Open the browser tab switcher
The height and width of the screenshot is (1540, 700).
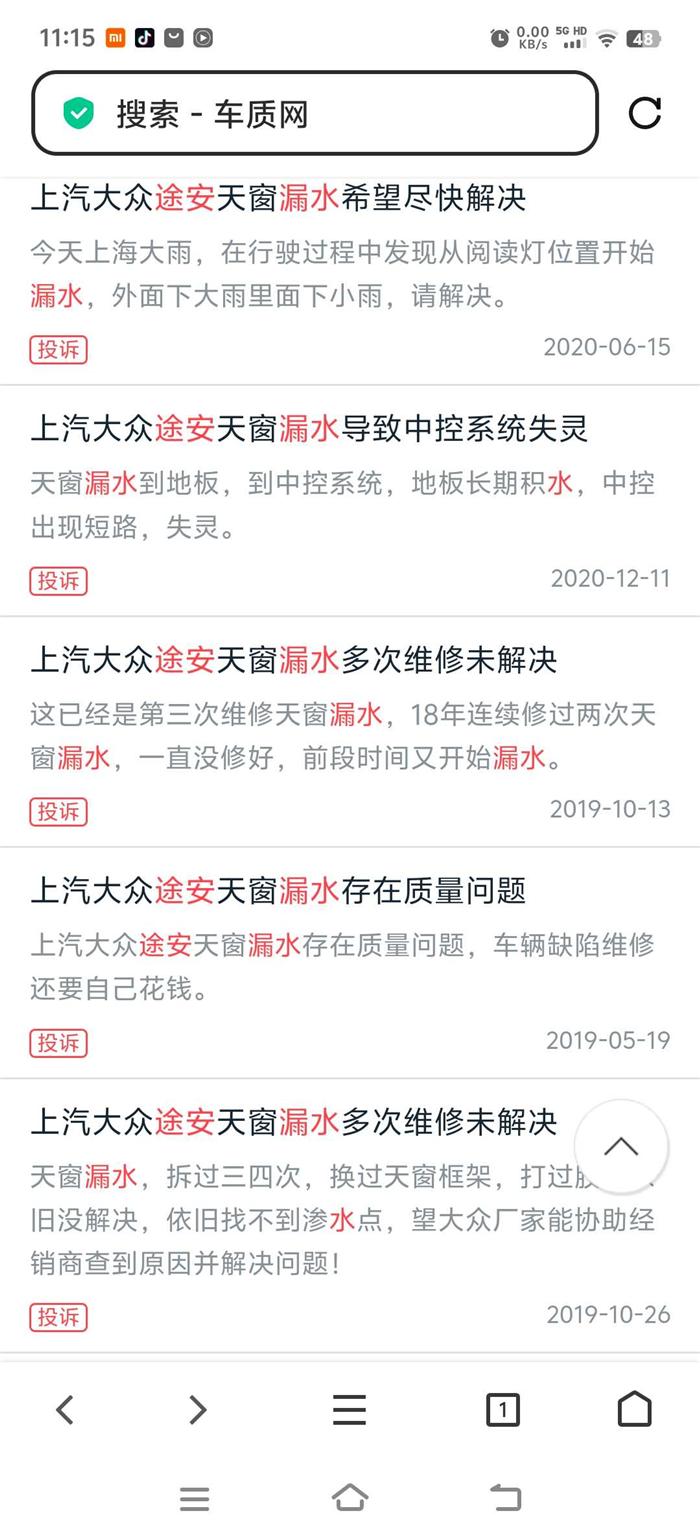502,1409
